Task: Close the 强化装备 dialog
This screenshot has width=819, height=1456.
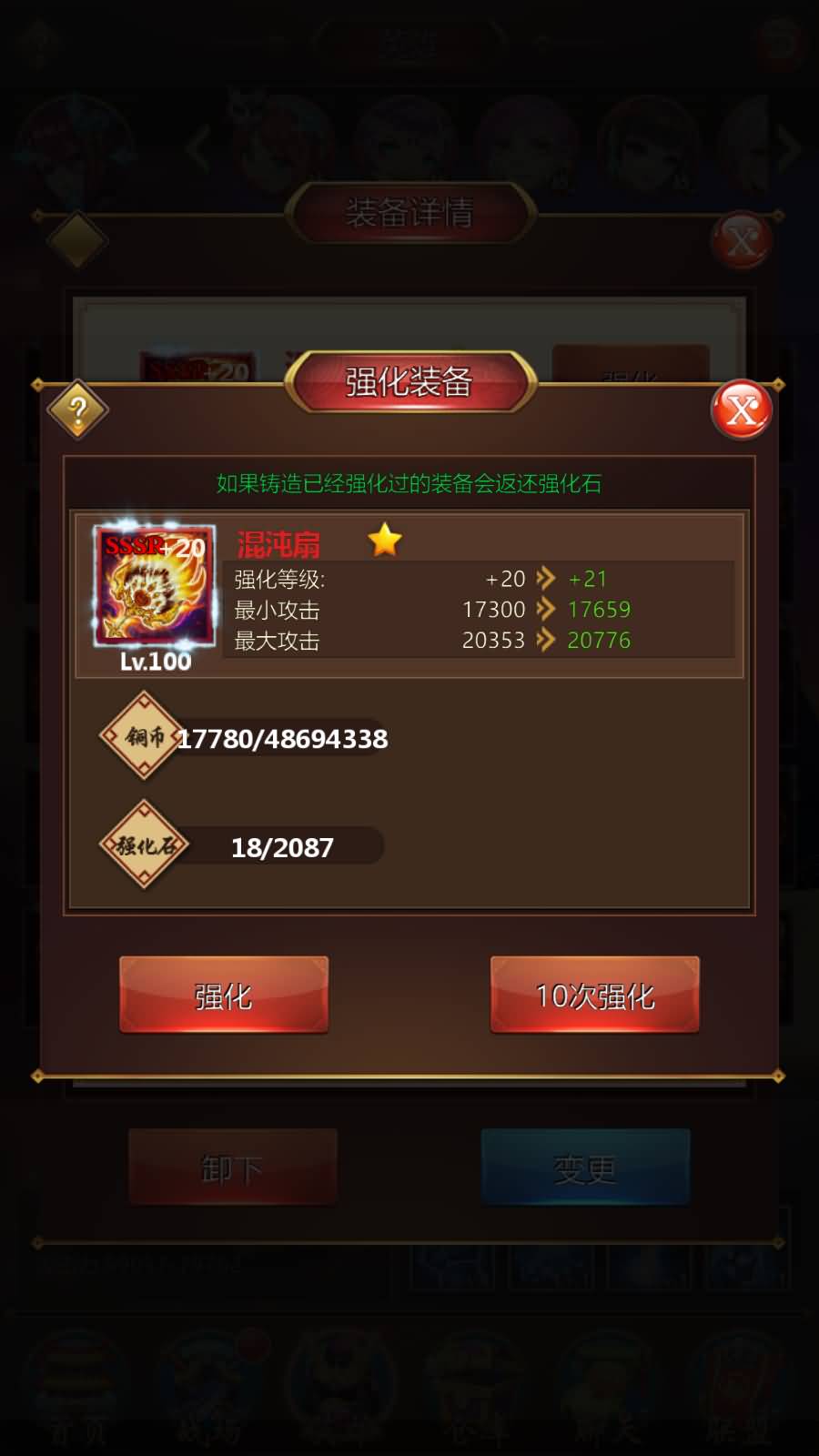Action: pyautogui.click(x=742, y=409)
